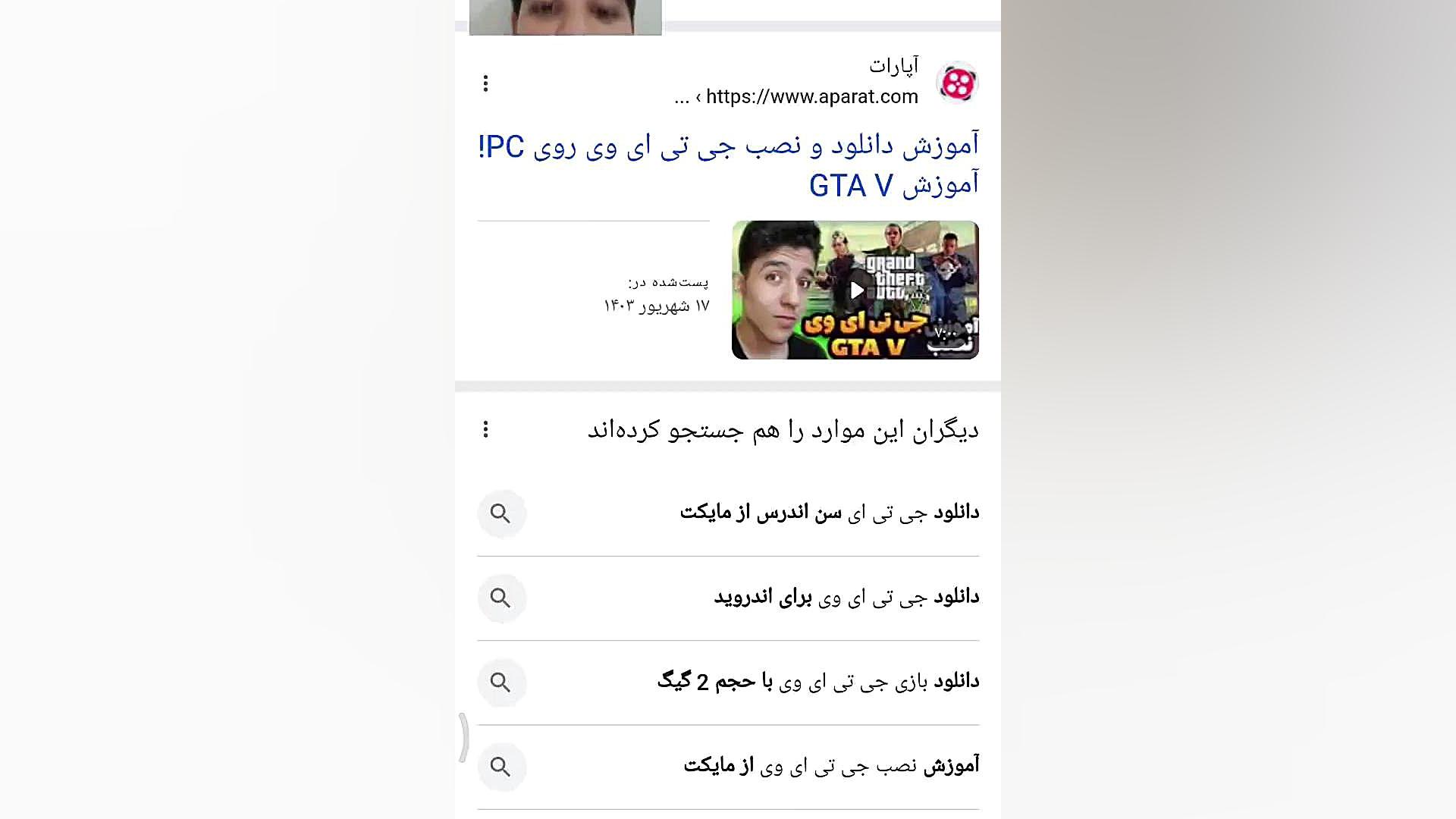Play the GTA V video thumbnail

(855, 290)
